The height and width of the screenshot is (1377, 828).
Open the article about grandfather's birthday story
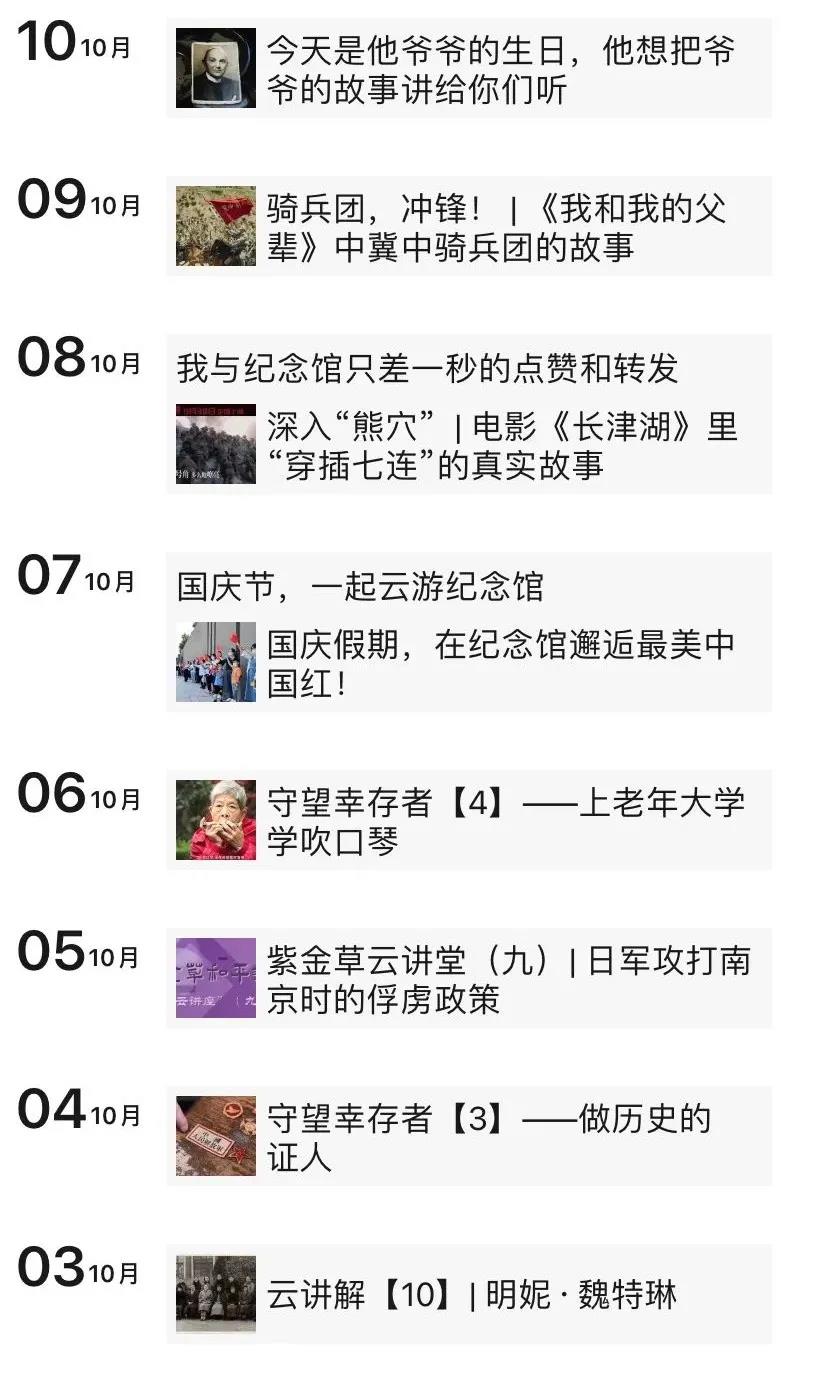pyautogui.click(x=500, y=69)
